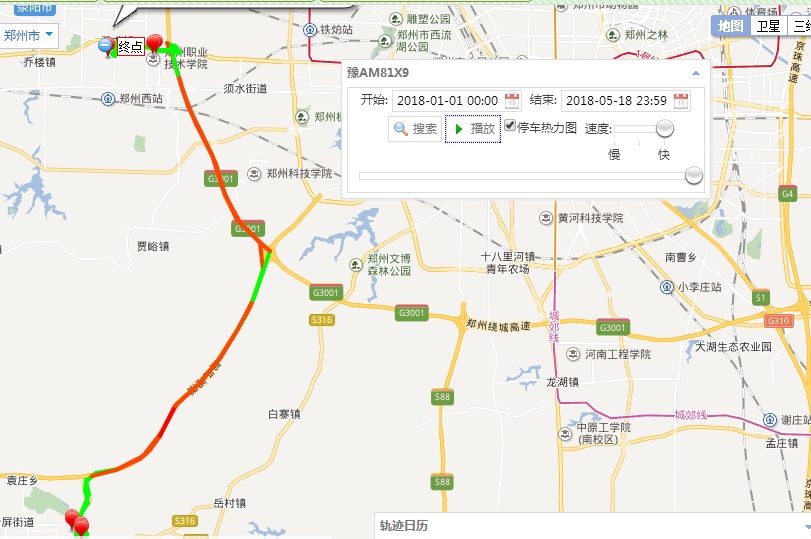Viewport: 811px width, 539px height.
Task: Collapse the 豫AM81X9 panel
Action: pyautogui.click(x=696, y=73)
